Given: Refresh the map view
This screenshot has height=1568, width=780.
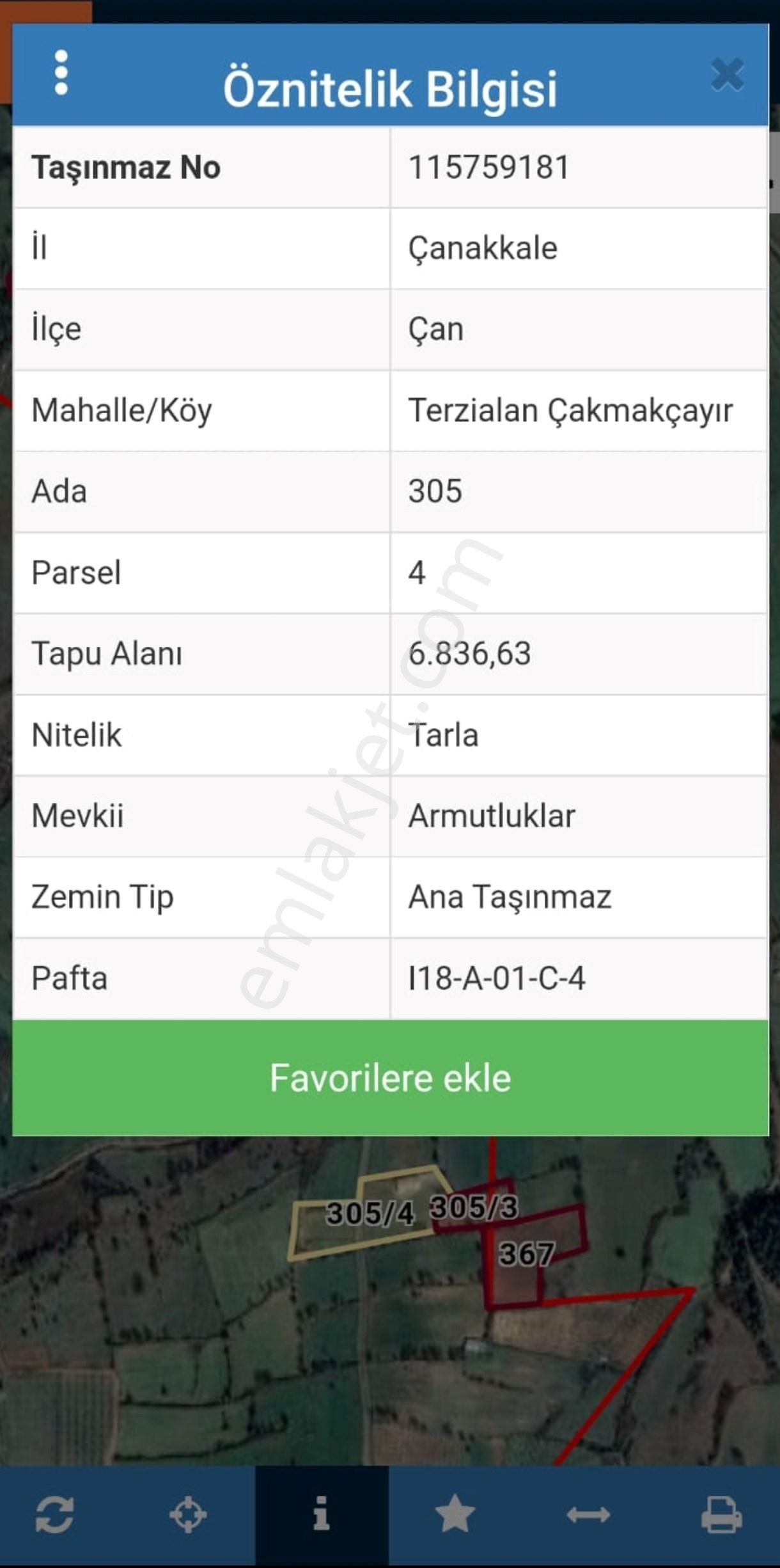Looking at the screenshot, I should (54, 1515).
